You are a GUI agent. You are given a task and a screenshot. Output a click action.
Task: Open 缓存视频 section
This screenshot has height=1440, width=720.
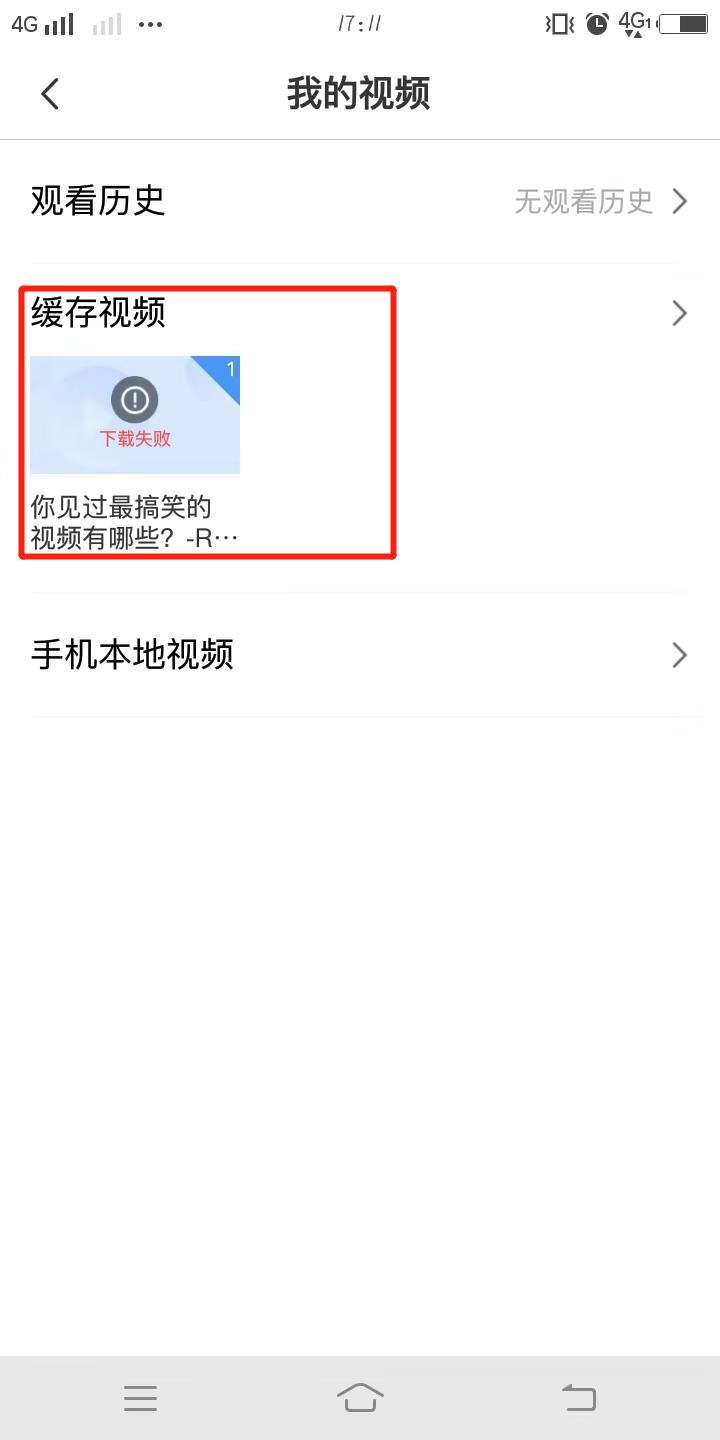pyautogui.click(x=360, y=313)
